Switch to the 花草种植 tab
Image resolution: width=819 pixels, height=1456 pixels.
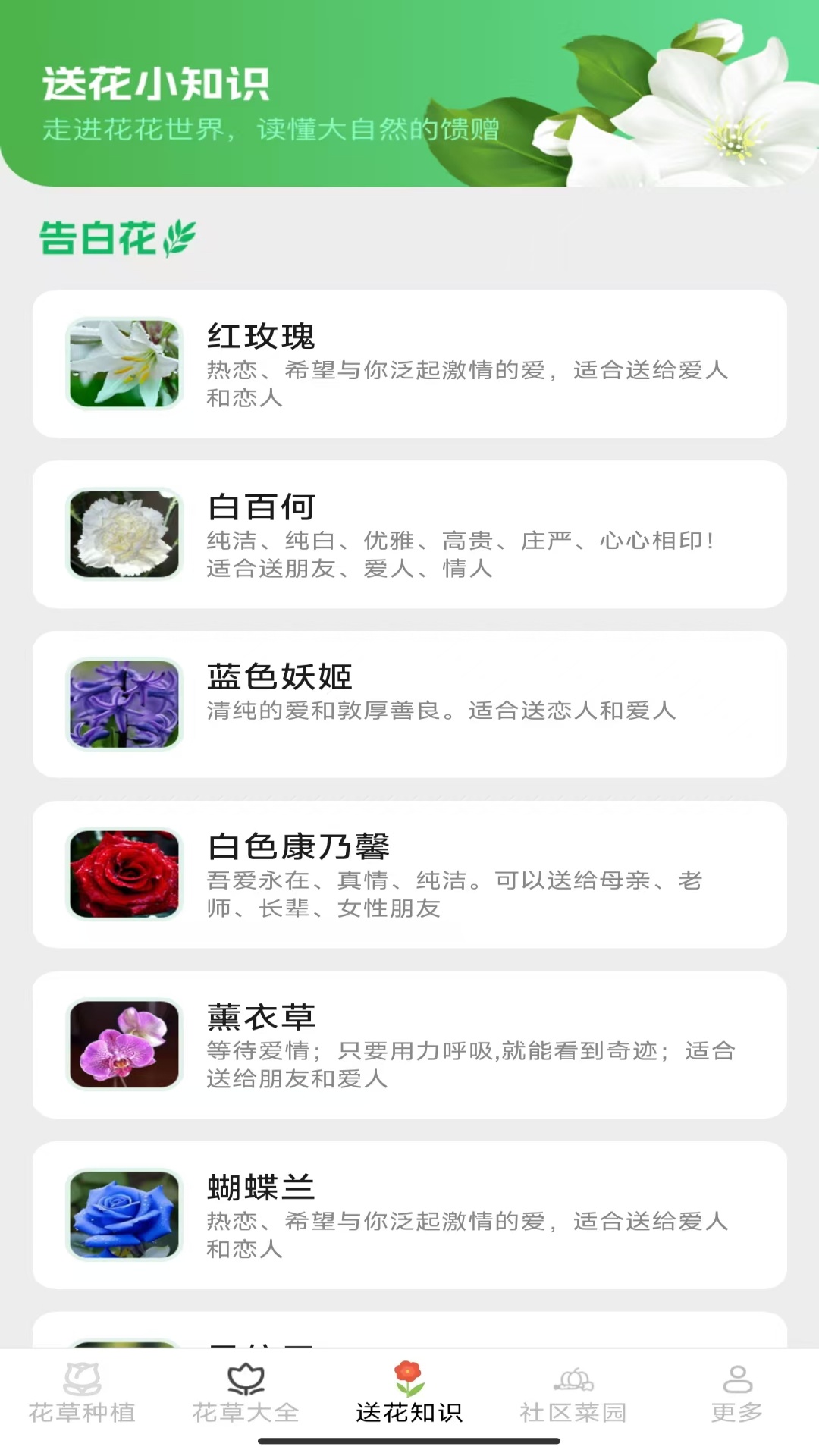coord(82,1394)
